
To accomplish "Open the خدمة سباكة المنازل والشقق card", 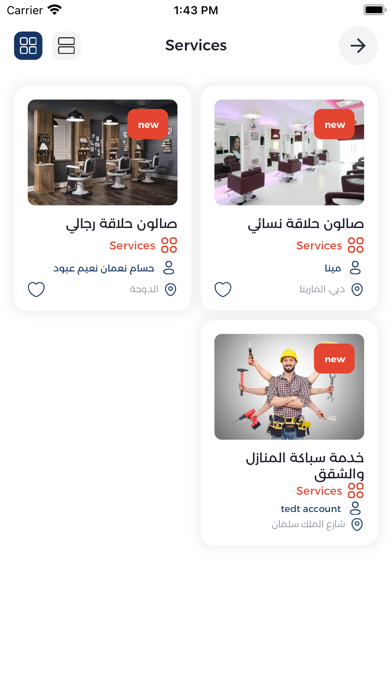I will click(289, 432).
